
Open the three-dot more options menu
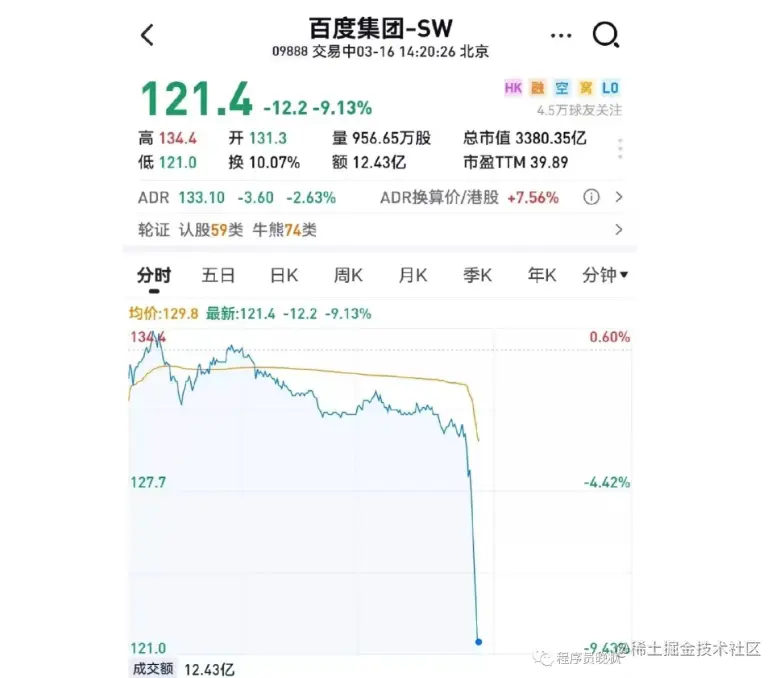click(561, 35)
